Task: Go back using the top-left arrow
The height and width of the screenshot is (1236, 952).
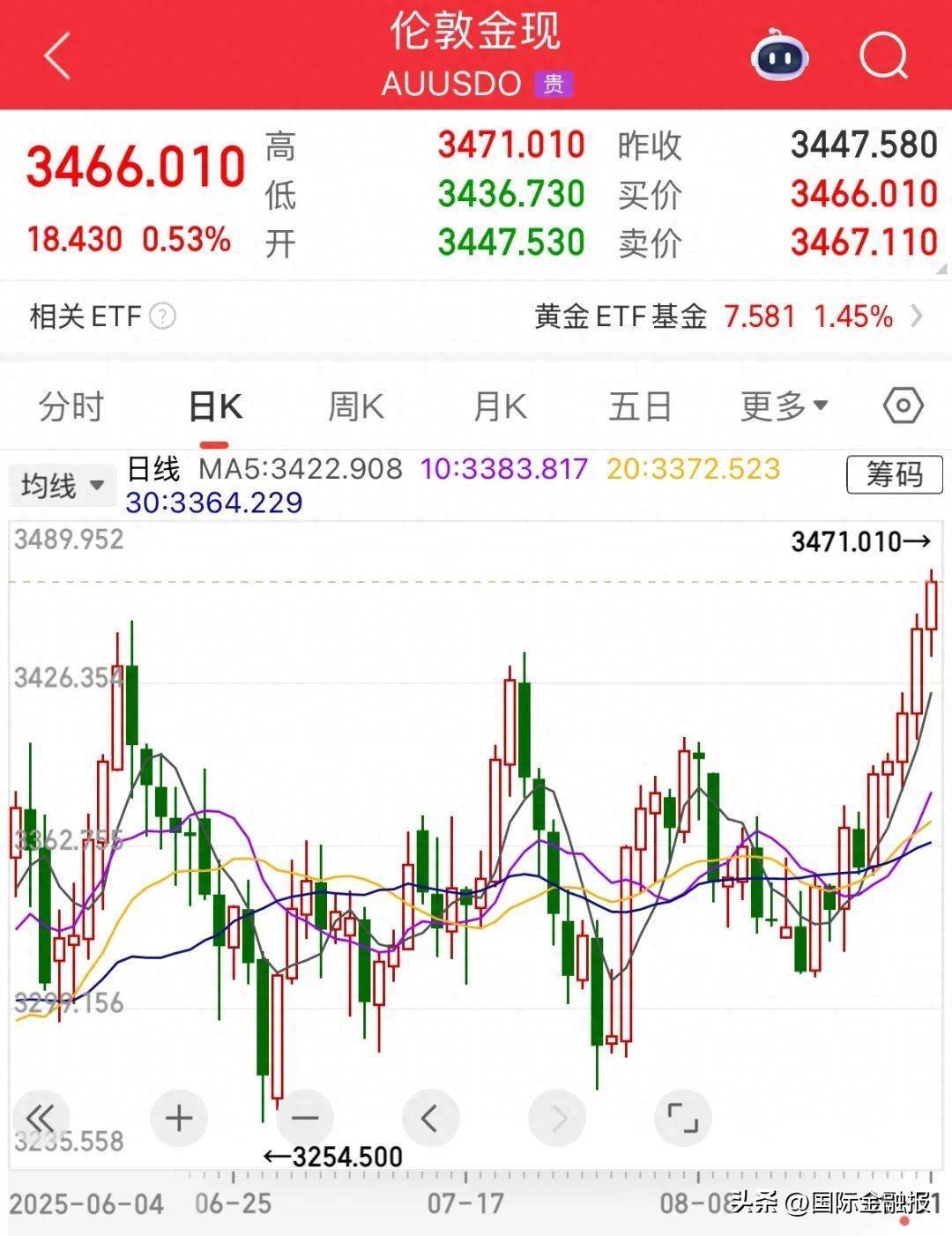Action: (57, 57)
